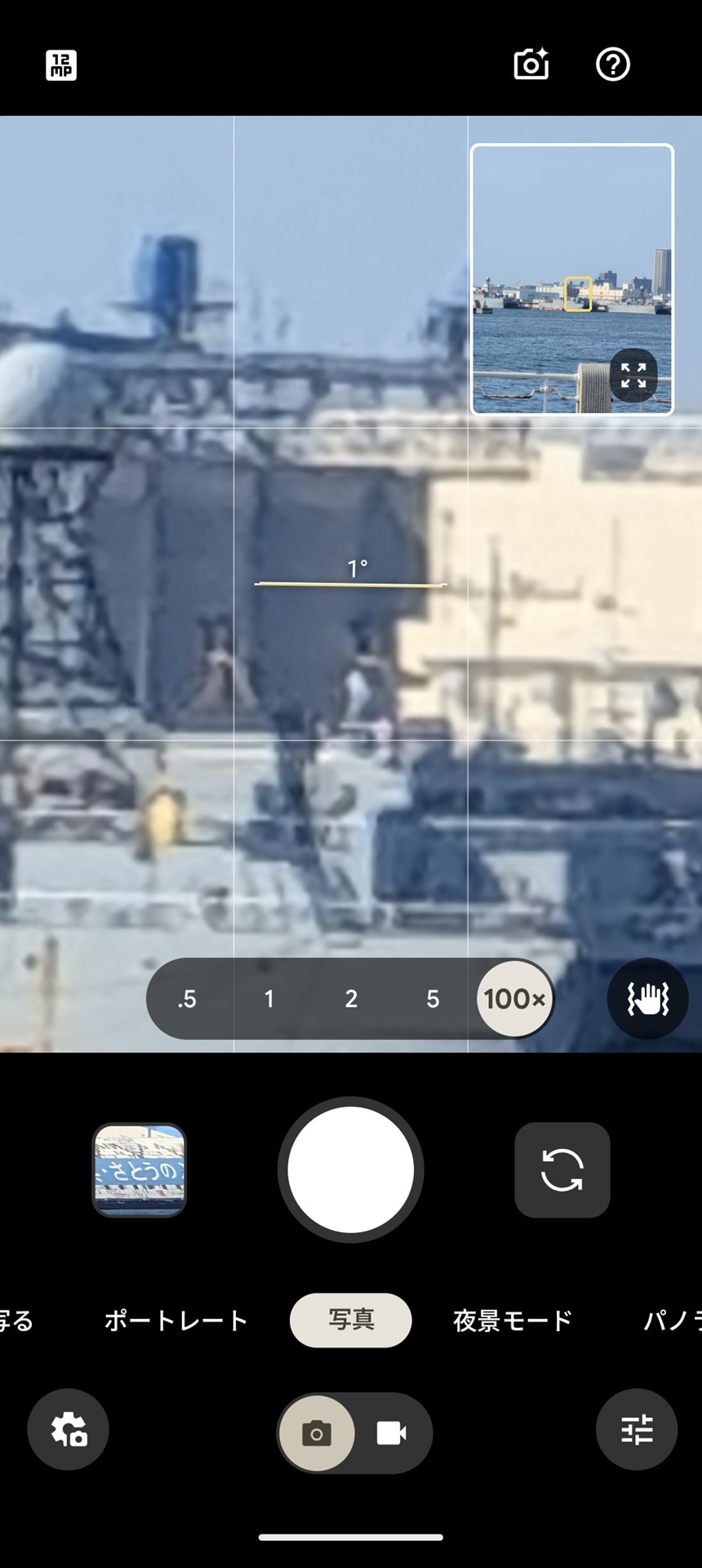The image size is (702, 1568).
Task: Switch to video recording mode
Action: [391, 1432]
